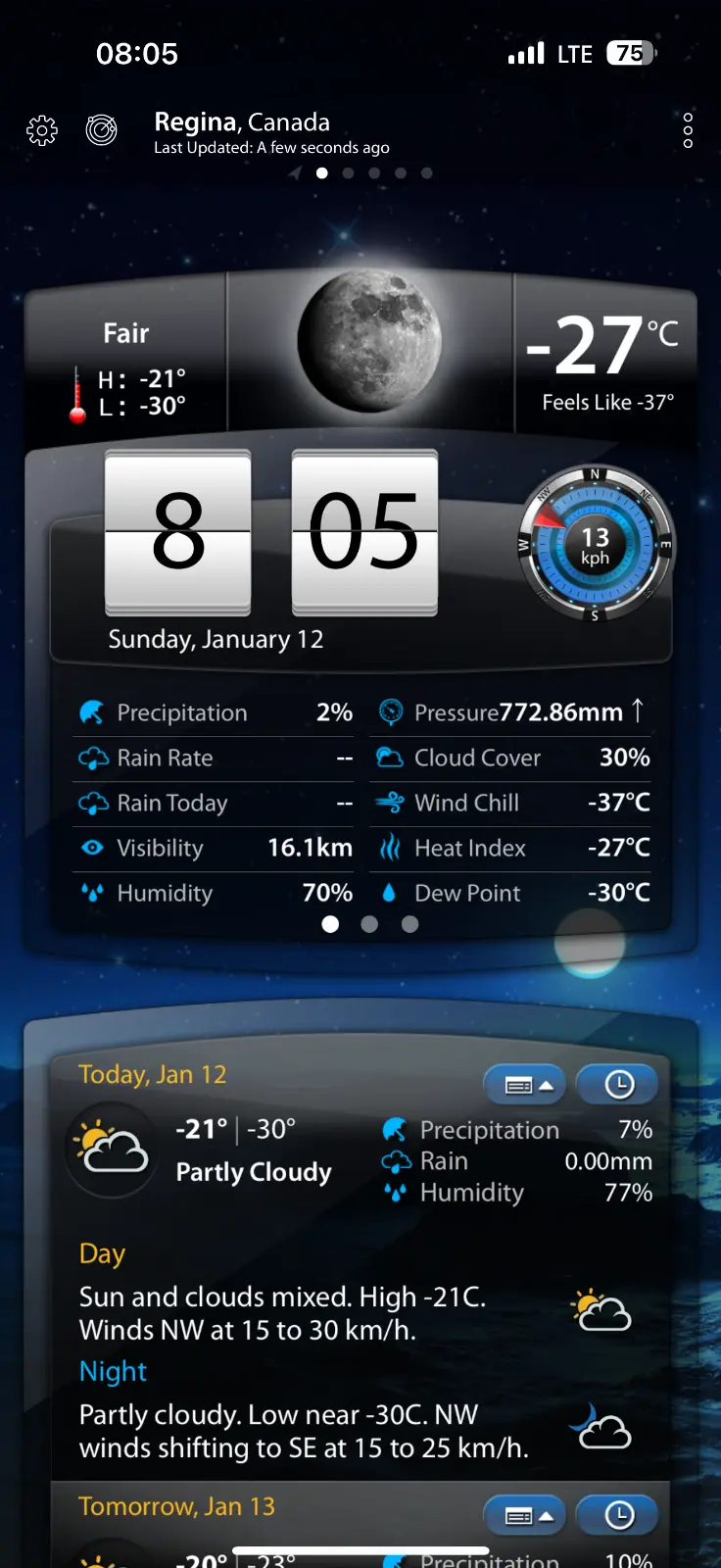View hourly forecast for Today, Jan 12
The image size is (721, 1568).
pos(618,1085)
